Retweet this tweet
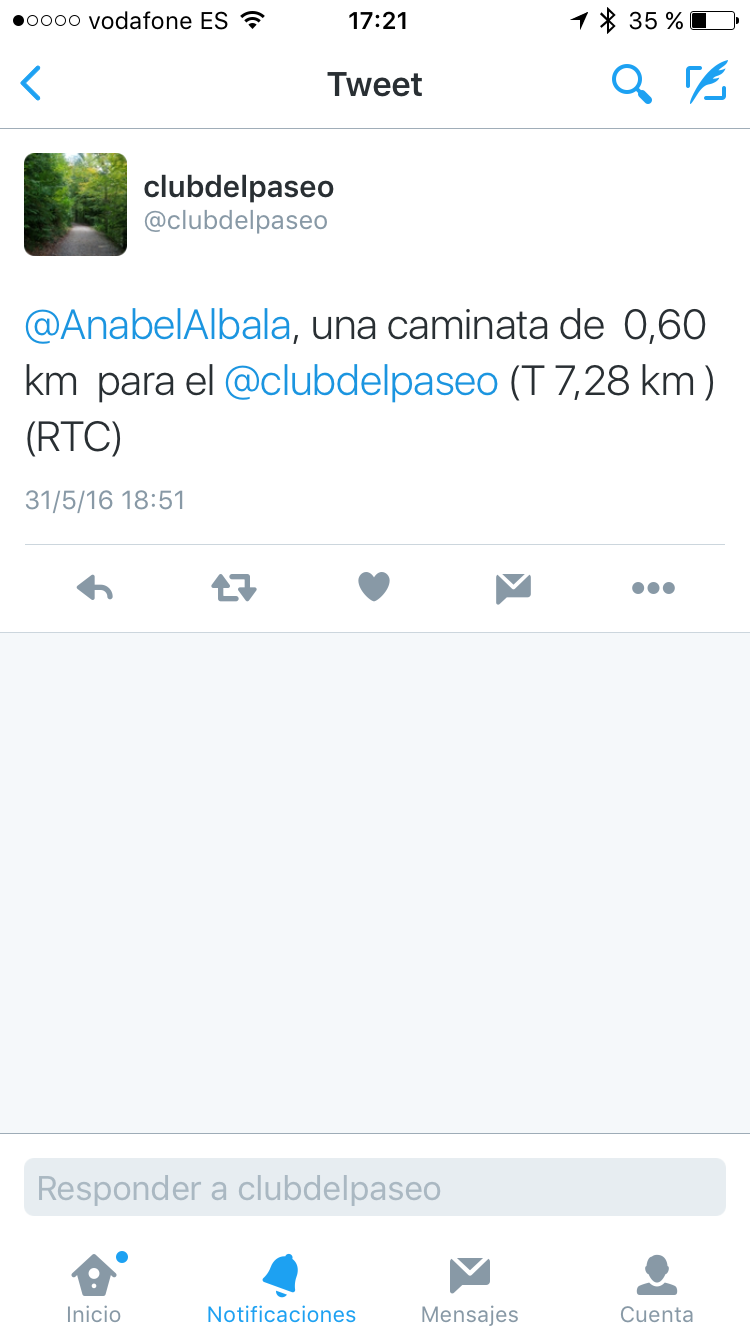Viewport: 750px width, 1334px height. click(234, 588)
